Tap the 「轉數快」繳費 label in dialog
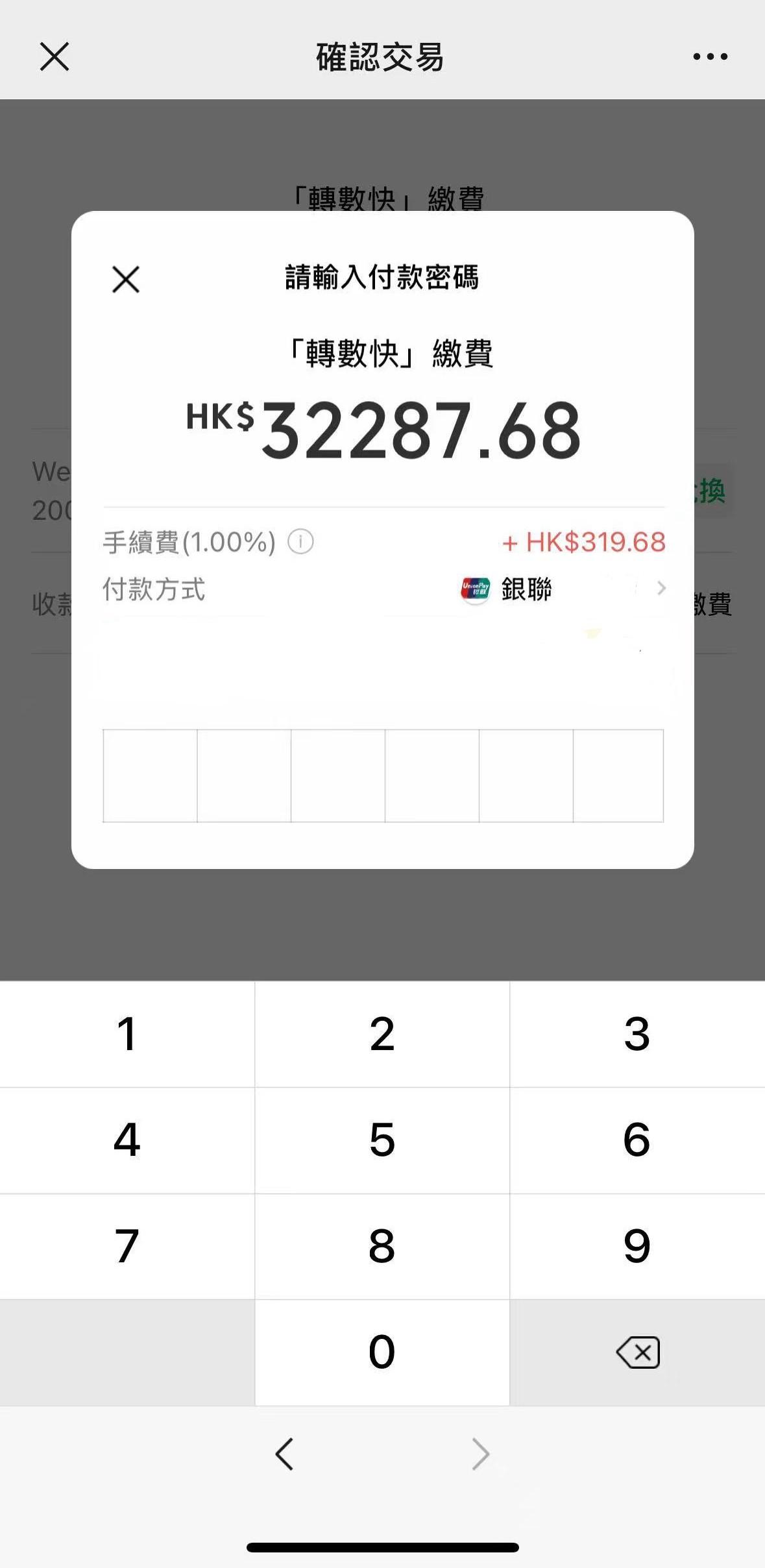 point(382,354)
